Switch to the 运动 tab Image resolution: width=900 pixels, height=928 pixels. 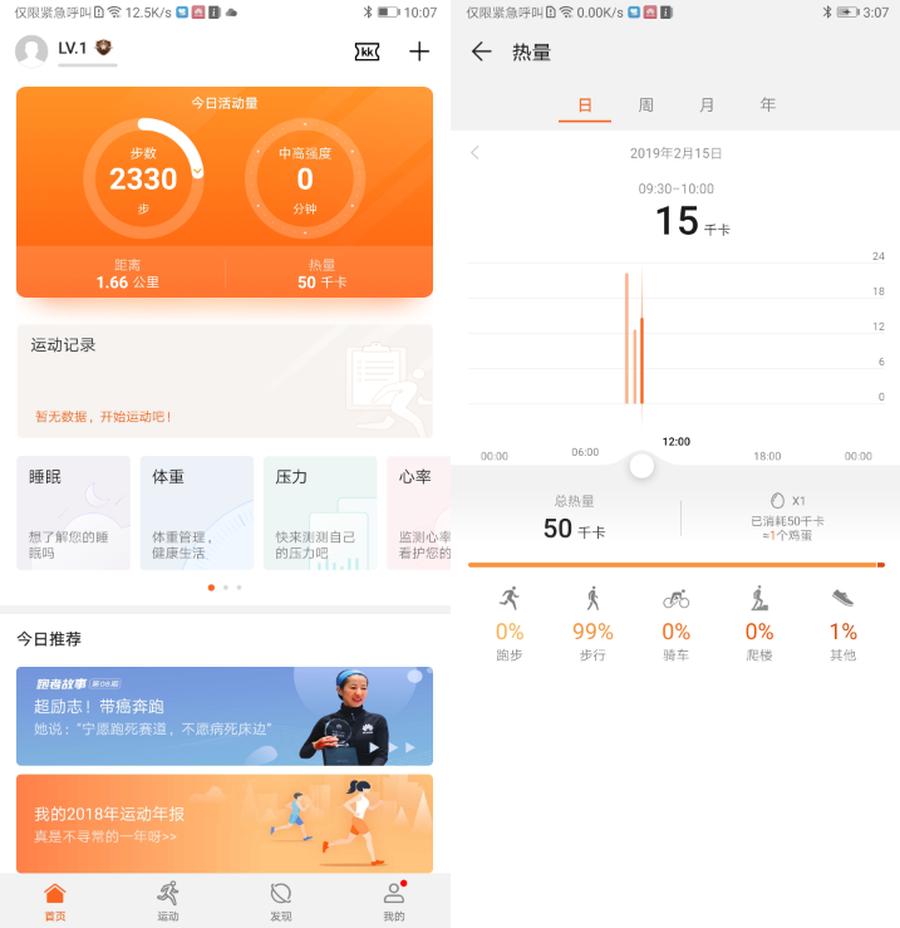168,901
